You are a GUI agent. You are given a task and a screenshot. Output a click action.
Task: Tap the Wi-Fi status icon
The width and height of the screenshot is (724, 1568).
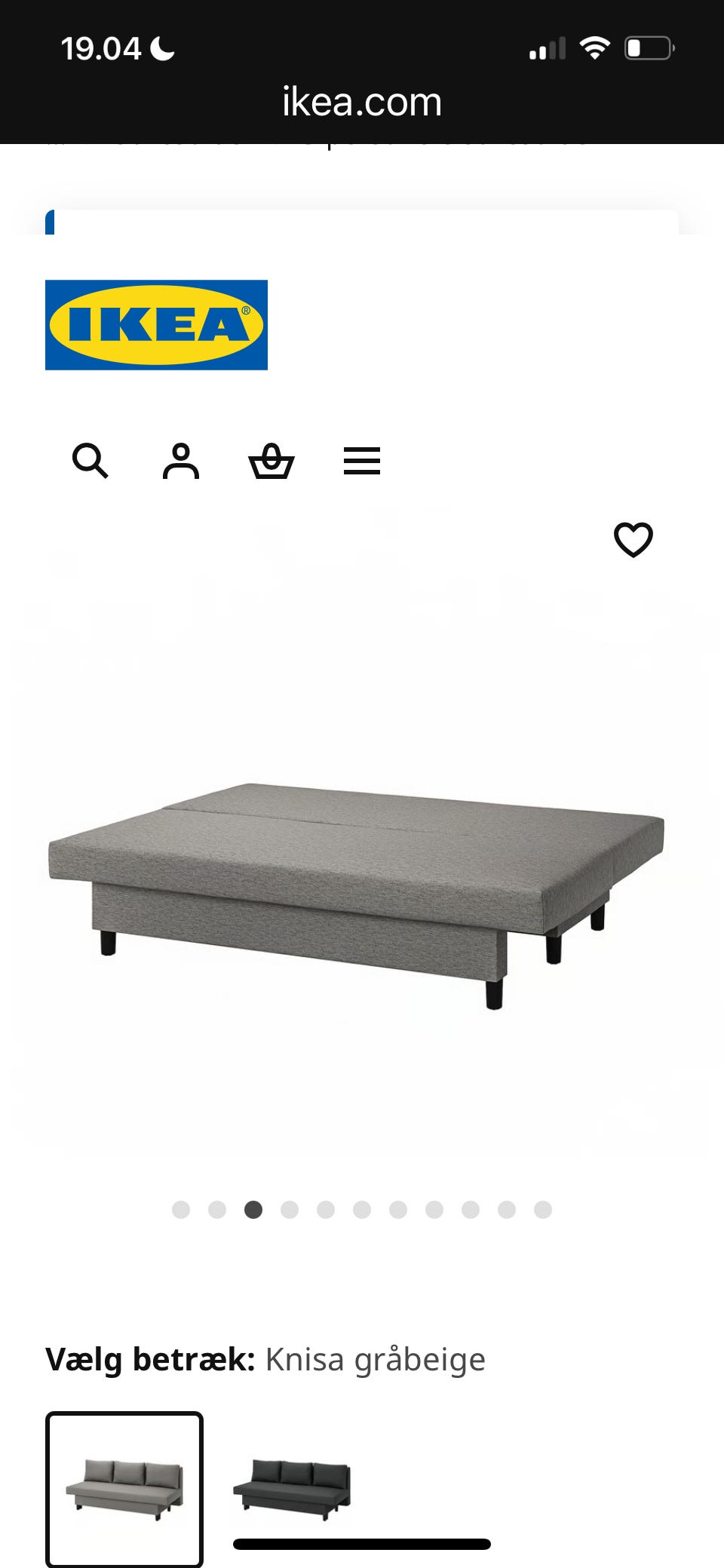594,48
